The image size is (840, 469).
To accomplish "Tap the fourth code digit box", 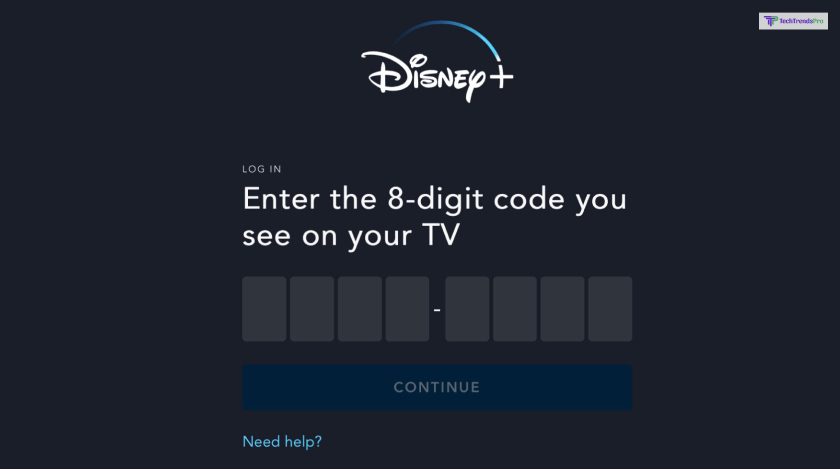I will coord(407,309).
